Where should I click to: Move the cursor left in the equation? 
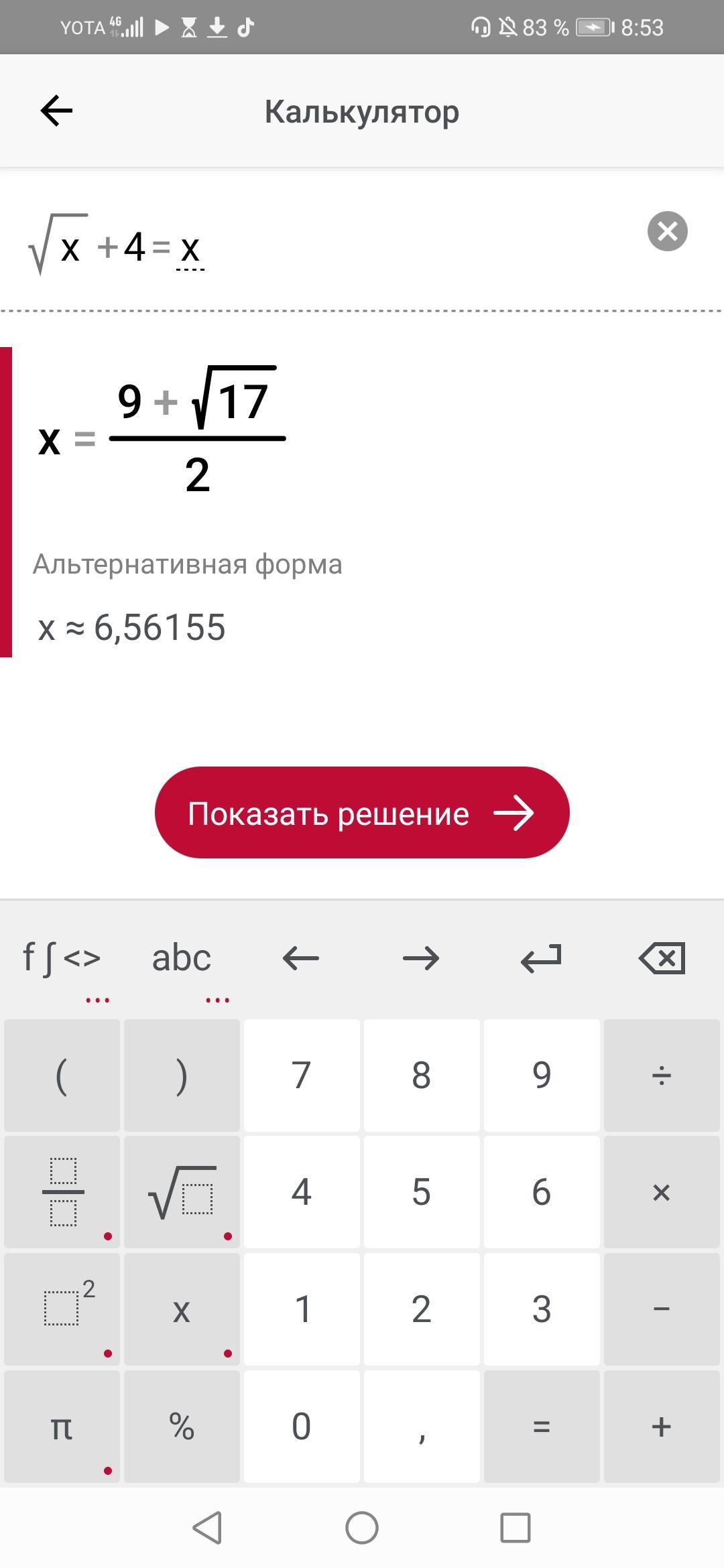[x=301, y=958]
